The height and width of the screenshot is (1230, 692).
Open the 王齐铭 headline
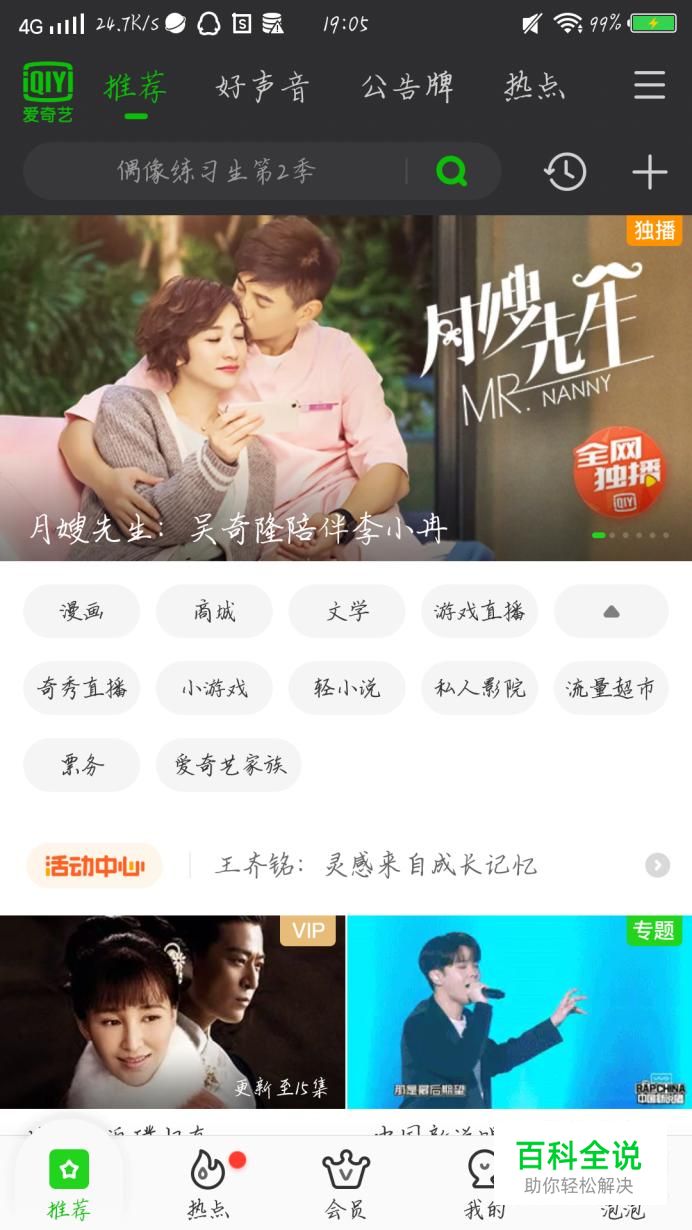[x=376, y=865]
